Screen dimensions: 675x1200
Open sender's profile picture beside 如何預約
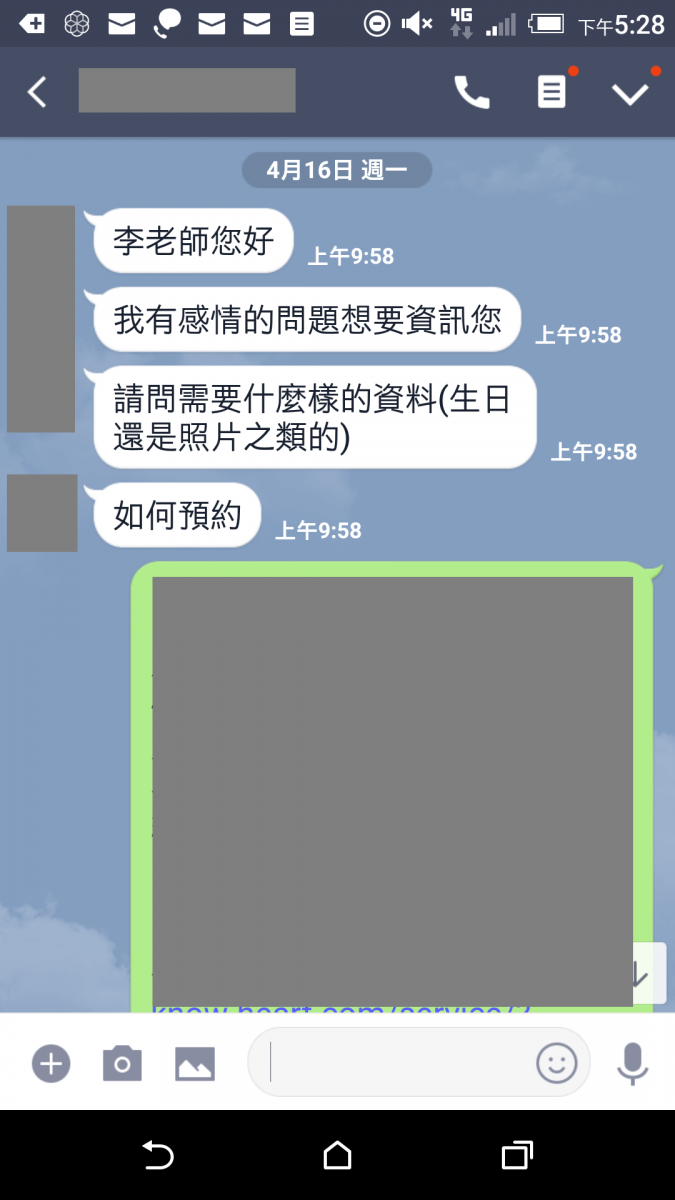pyautogui.click(x=42, y=513)
